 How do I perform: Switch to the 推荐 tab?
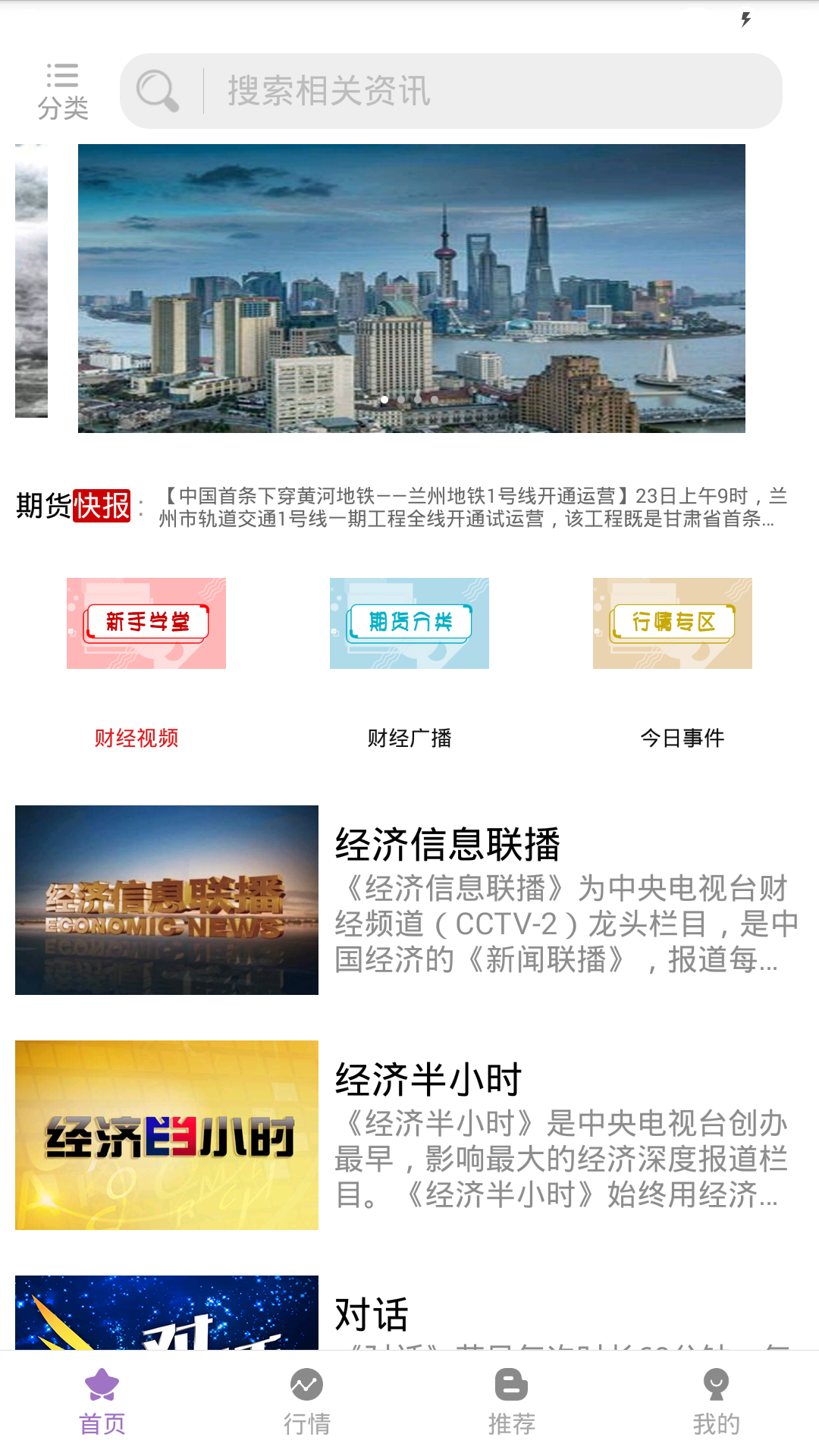pos(512,1403)
